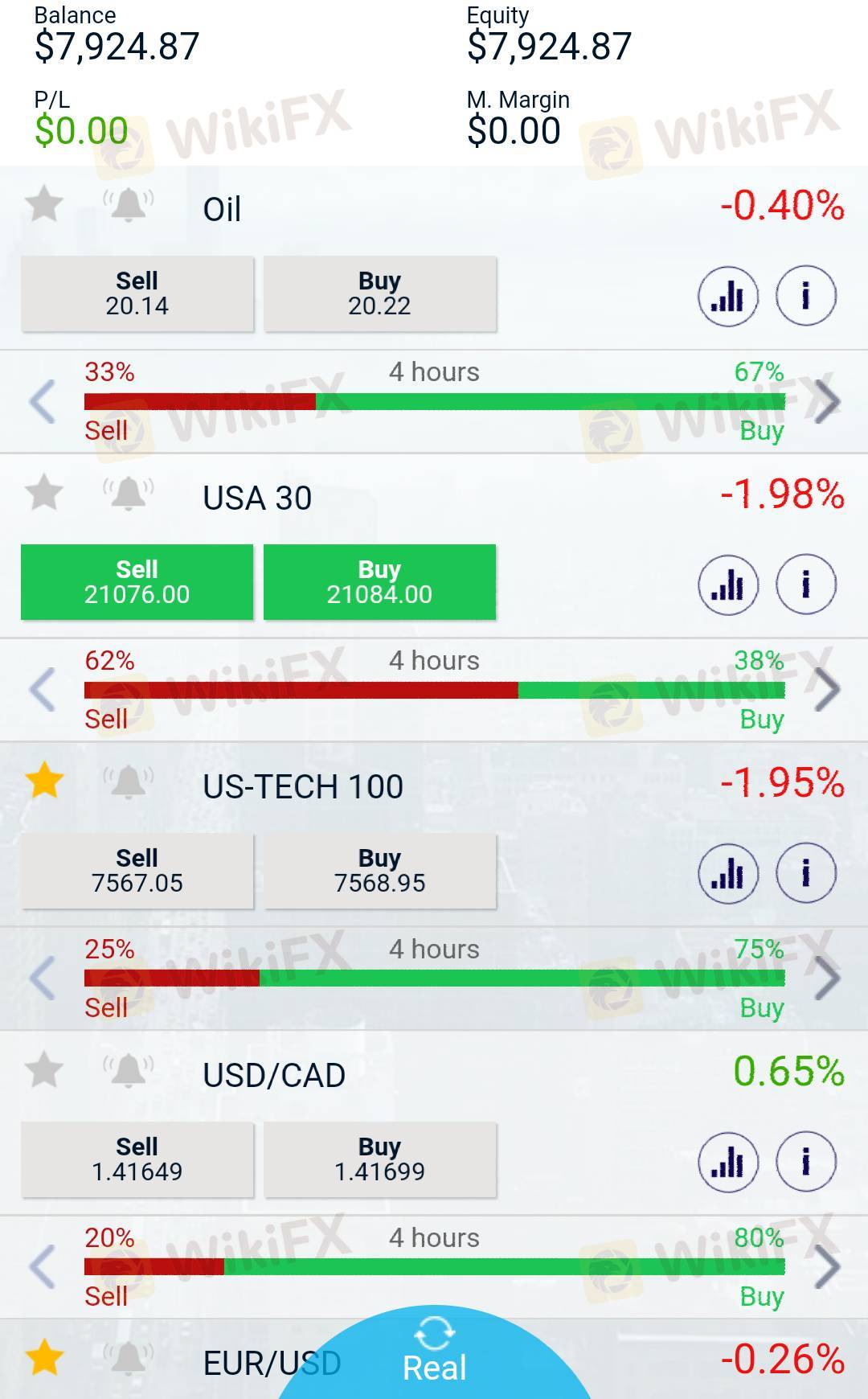Image resolution: width=868 pixels, height=1399 pixels.
Task: Open the chart icon for USD/CAD
Action: (727, 1162)
